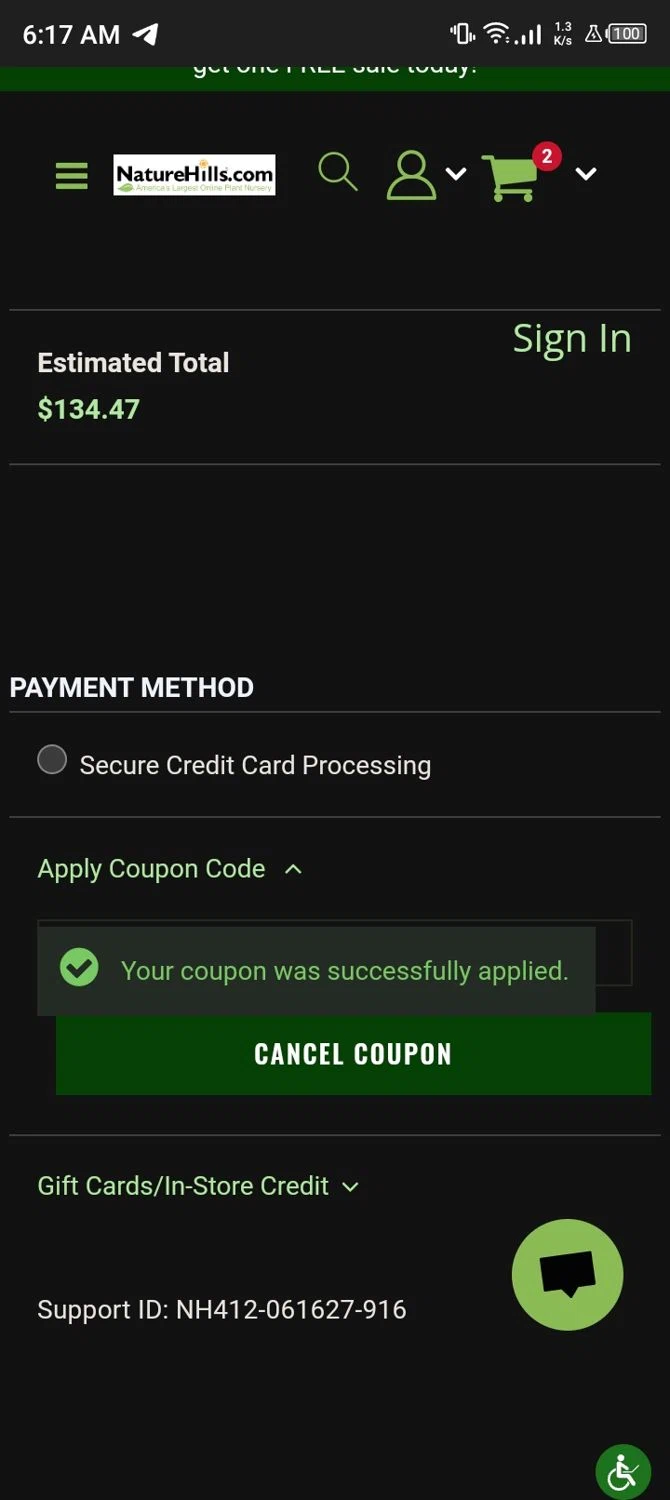The image size is (670, 1500).
Task: Open the search magnifier icon
Action: (x=337, y=172)
